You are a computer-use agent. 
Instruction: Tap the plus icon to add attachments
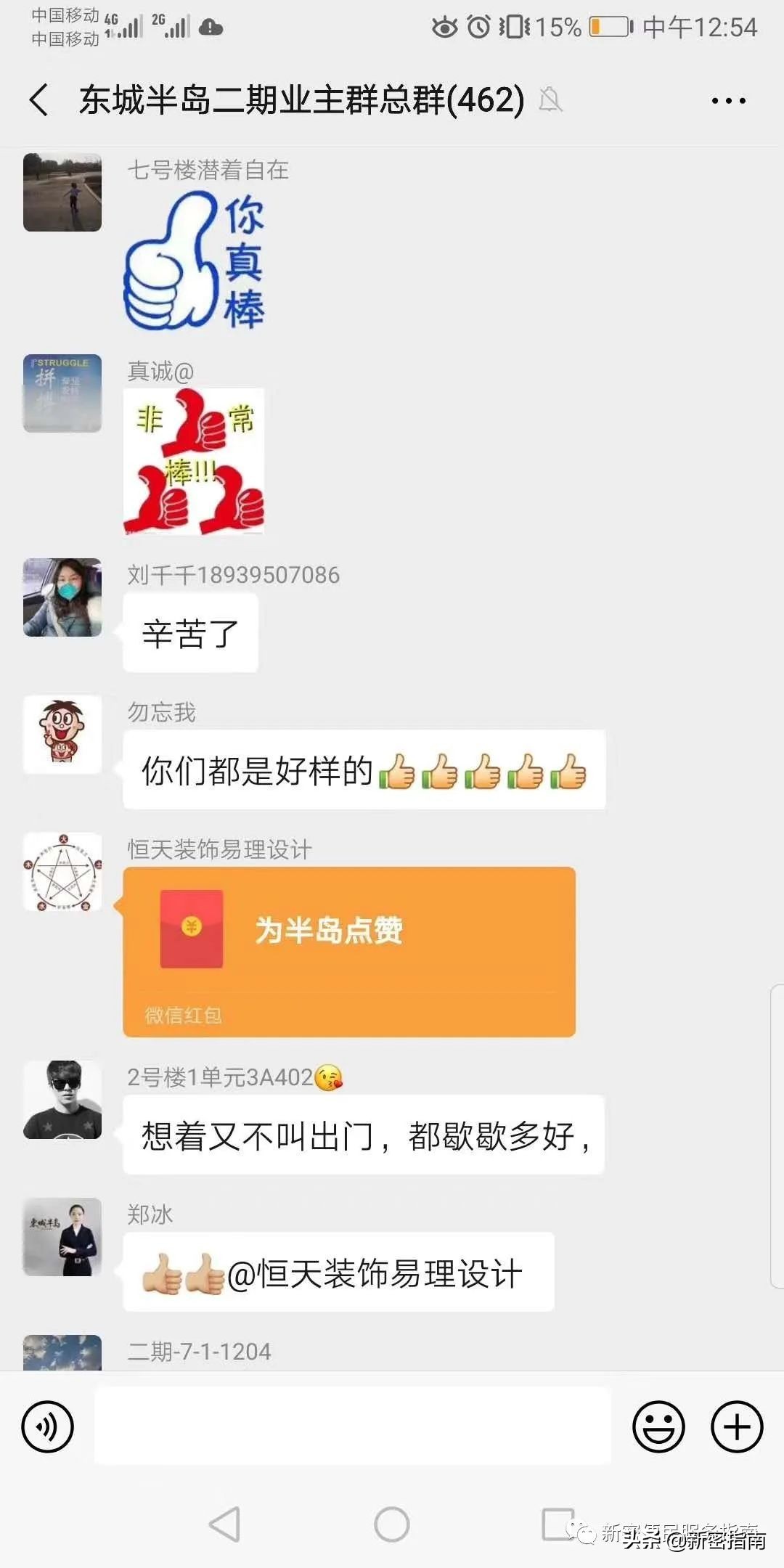coord(736,1427)
